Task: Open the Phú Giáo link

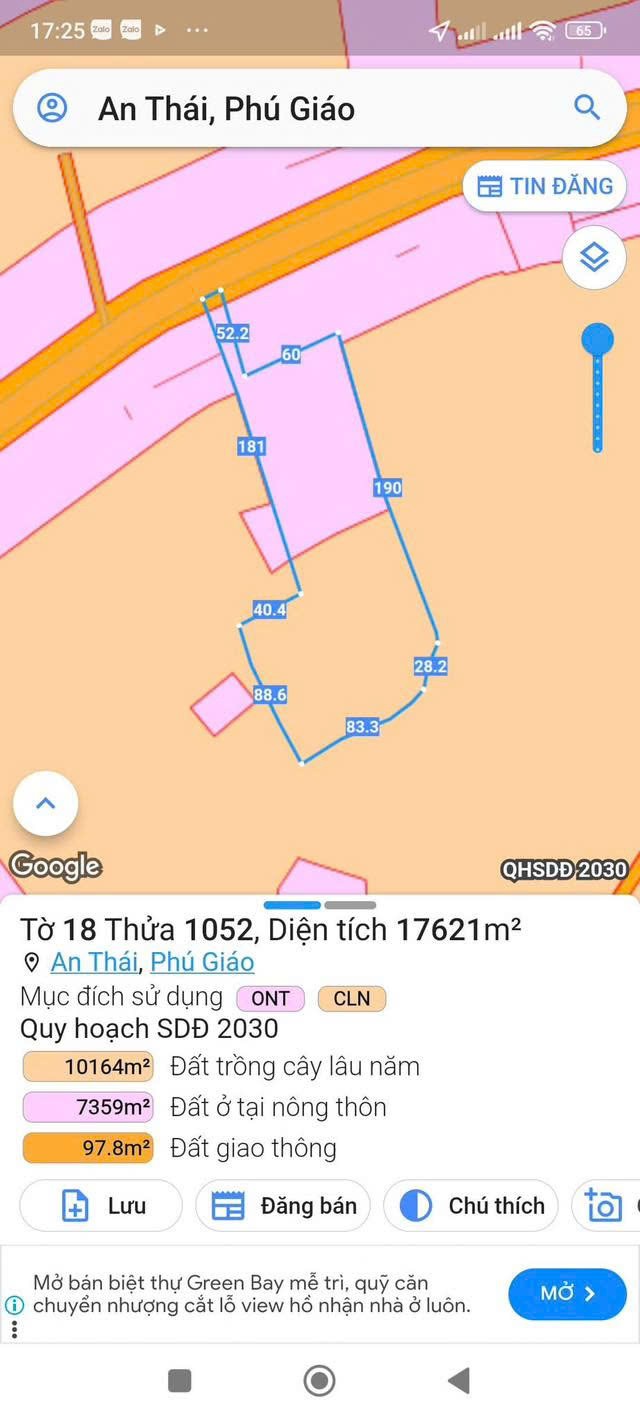Action: point(202,962)
